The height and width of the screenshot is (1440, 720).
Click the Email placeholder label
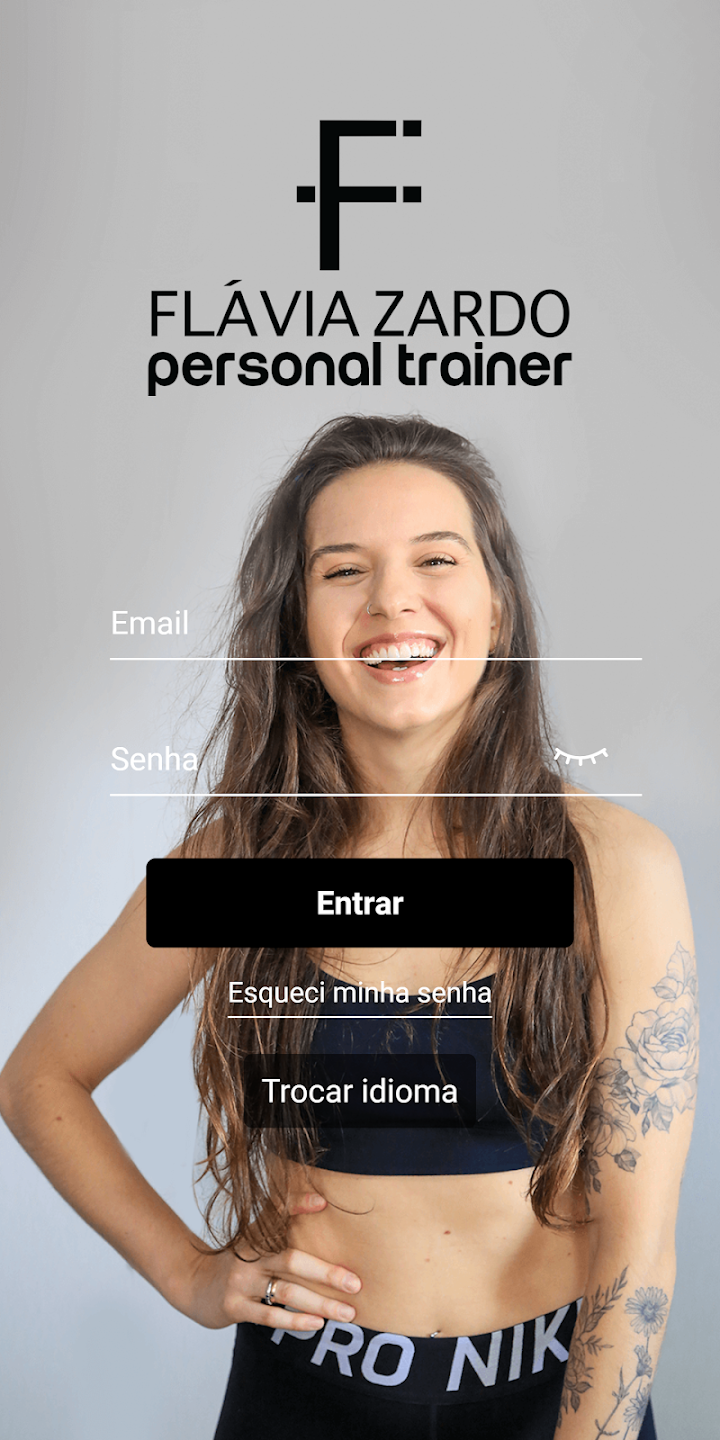click(x=150, y=623)
